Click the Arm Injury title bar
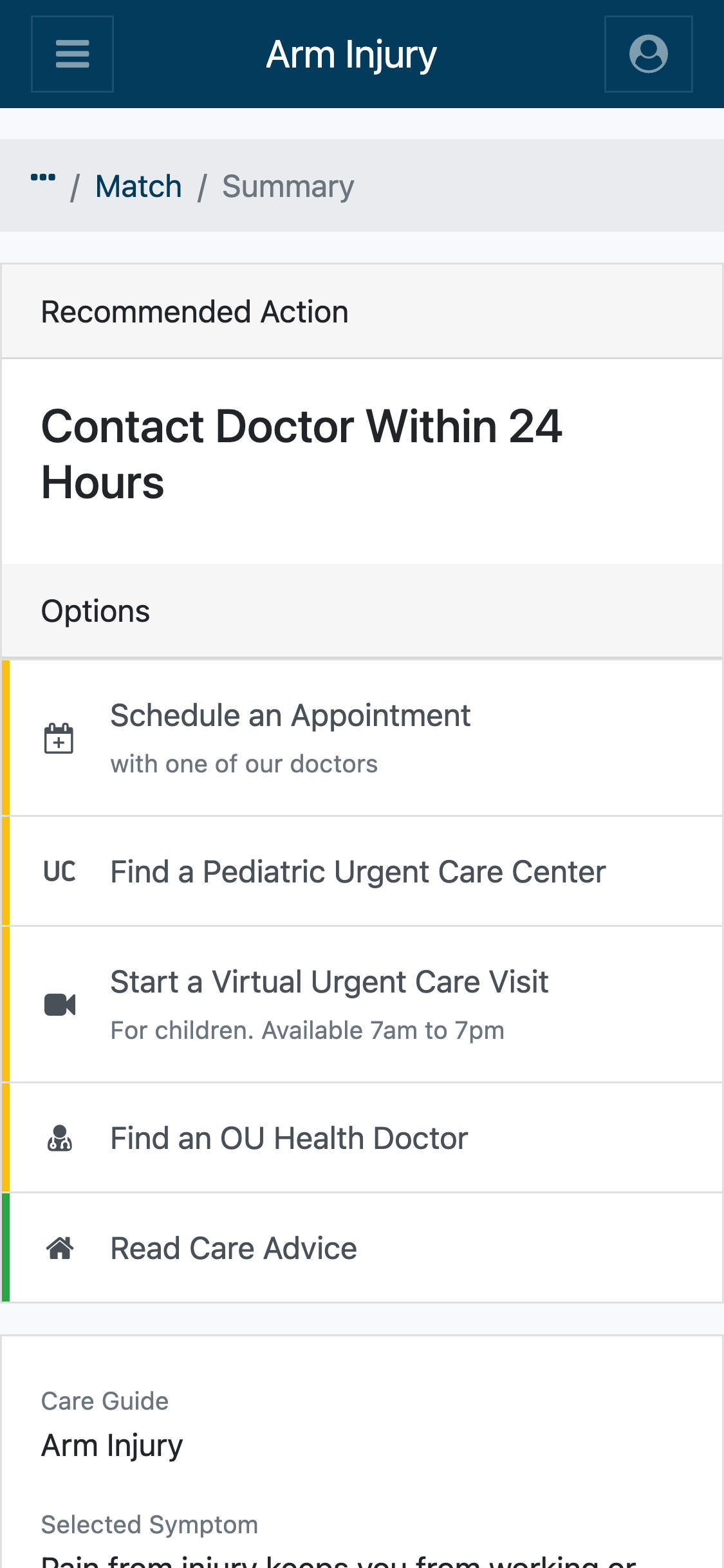This screenshot has width=724, height=1568. coord(351,53)
